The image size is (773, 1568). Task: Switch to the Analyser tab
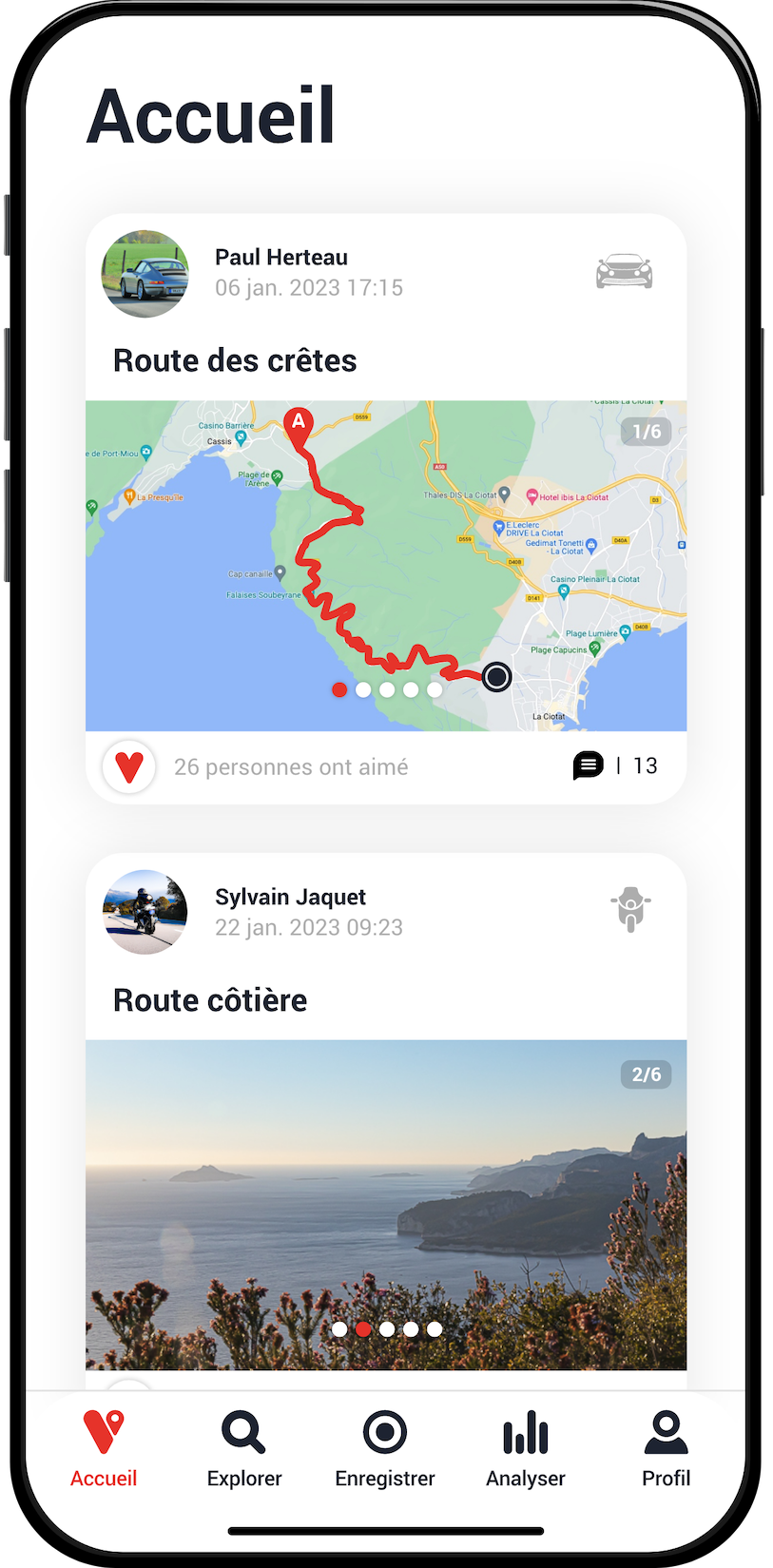(x=526, y=1449)
